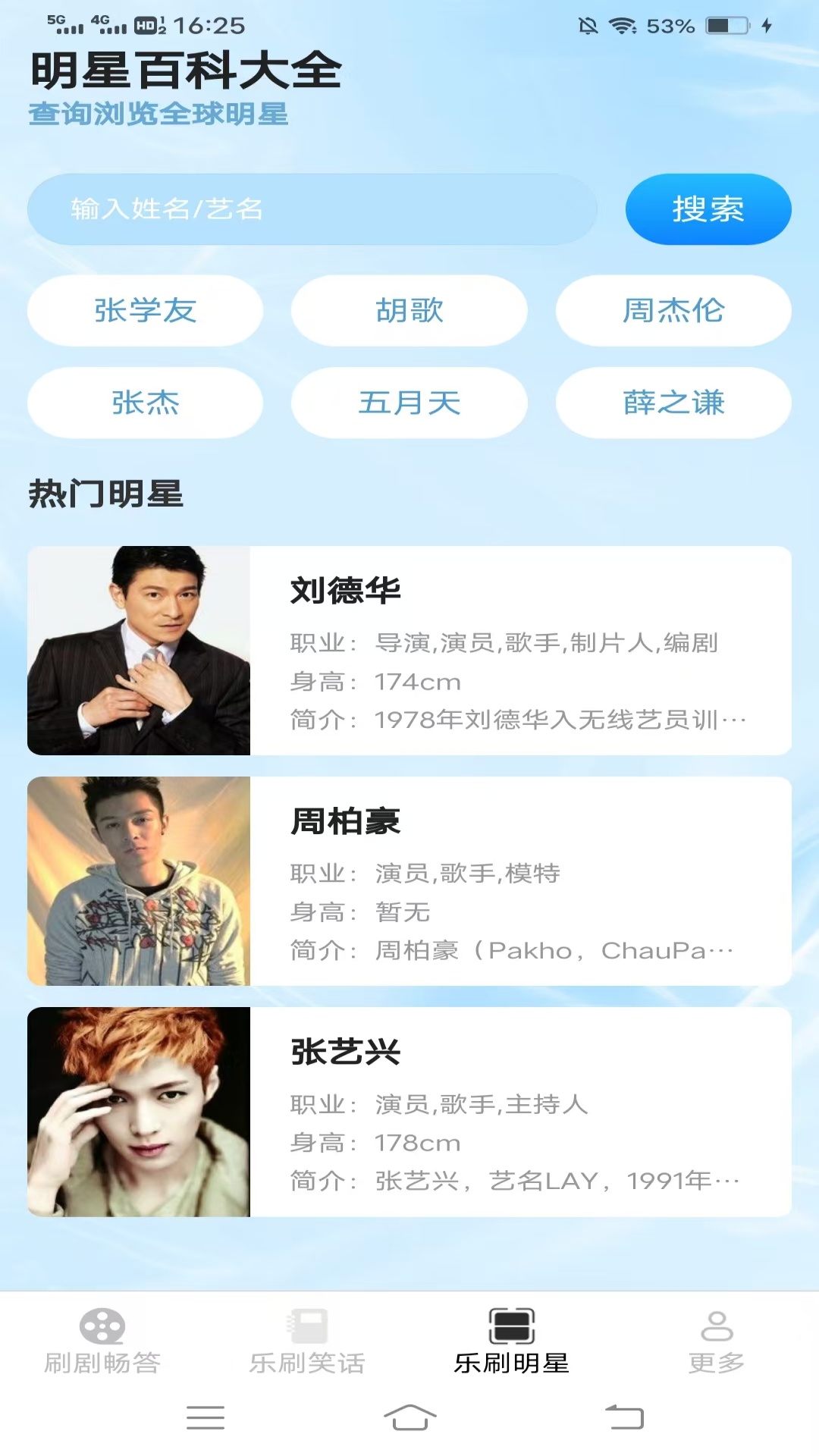Go to the 乐刷明星 tab
Viewport: 819px width, 1456px height.
pyautogui.click(x=512, y=1342)
